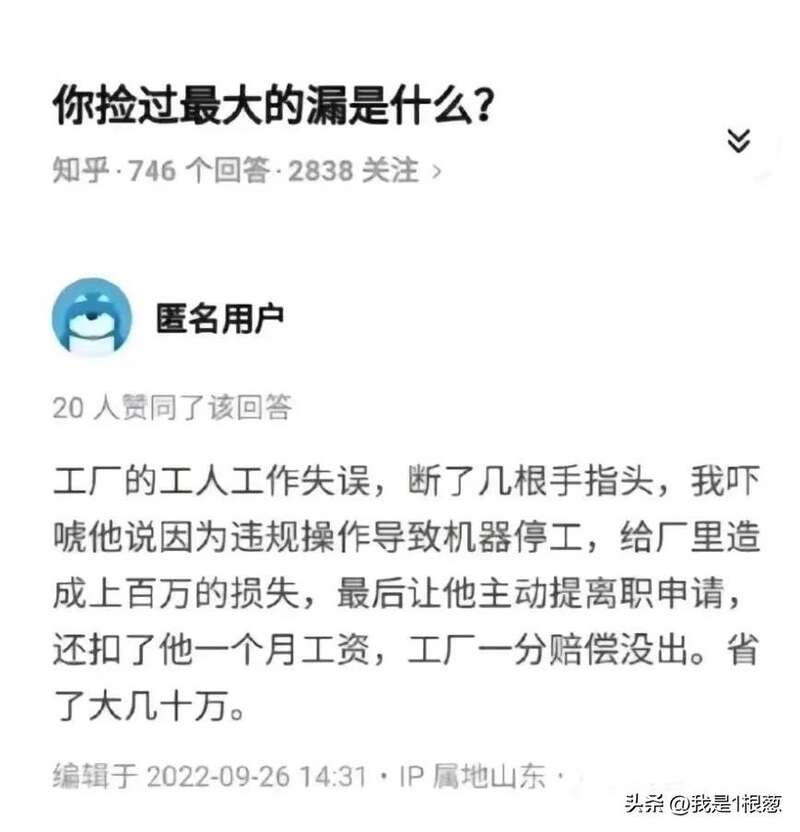Open the anonymous user's avatar
Image resolution: width=800 pixels, height=832 pixels.
[x=90, y=316]
